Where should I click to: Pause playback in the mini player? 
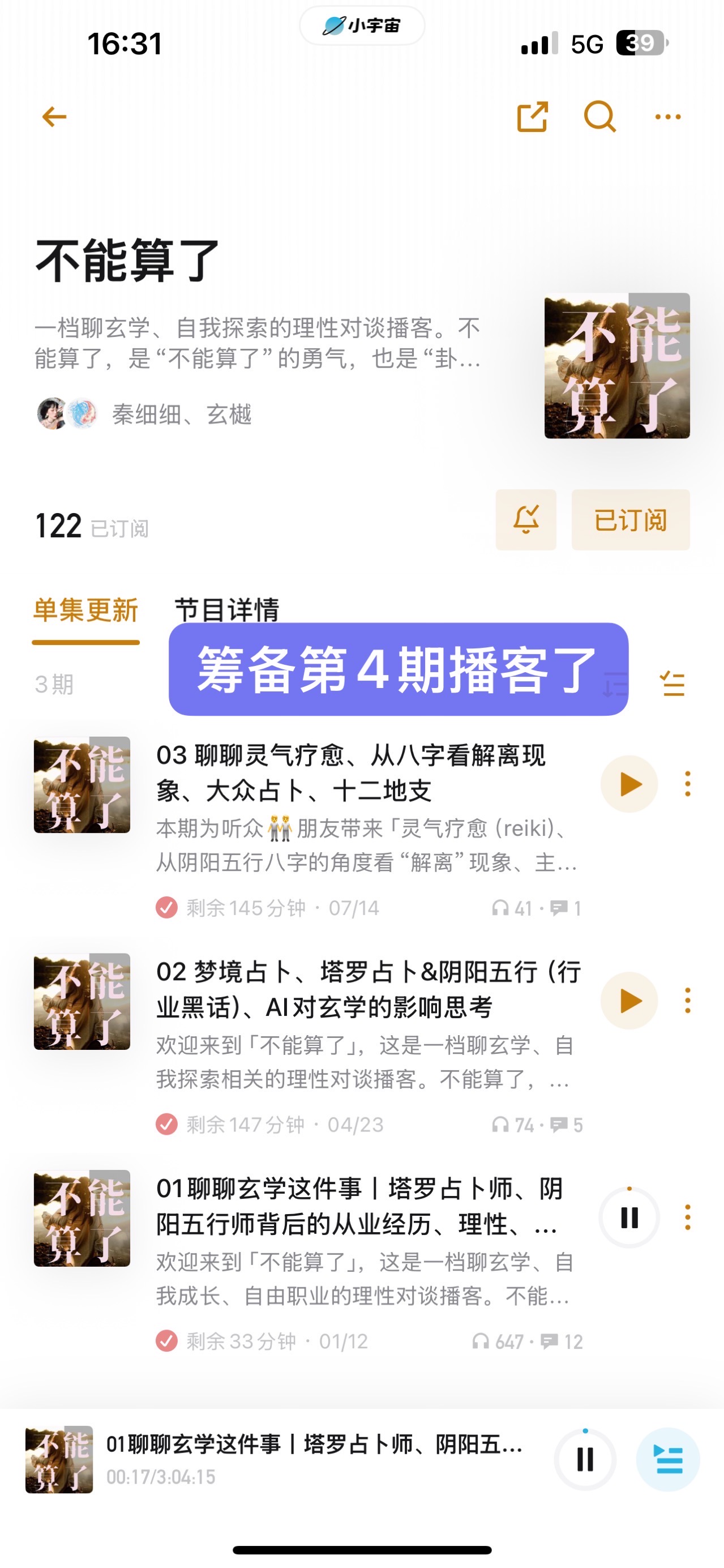click(585, 1459)
